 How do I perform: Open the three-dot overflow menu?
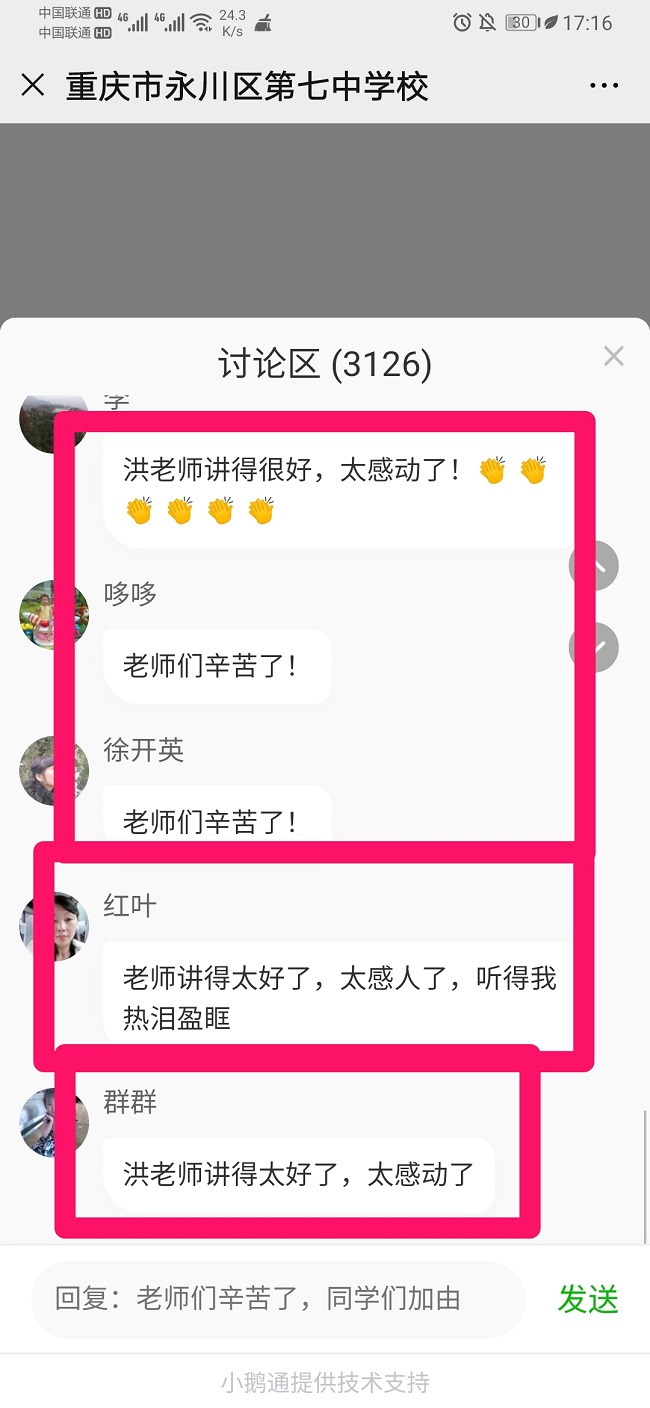tap(604, 86)
